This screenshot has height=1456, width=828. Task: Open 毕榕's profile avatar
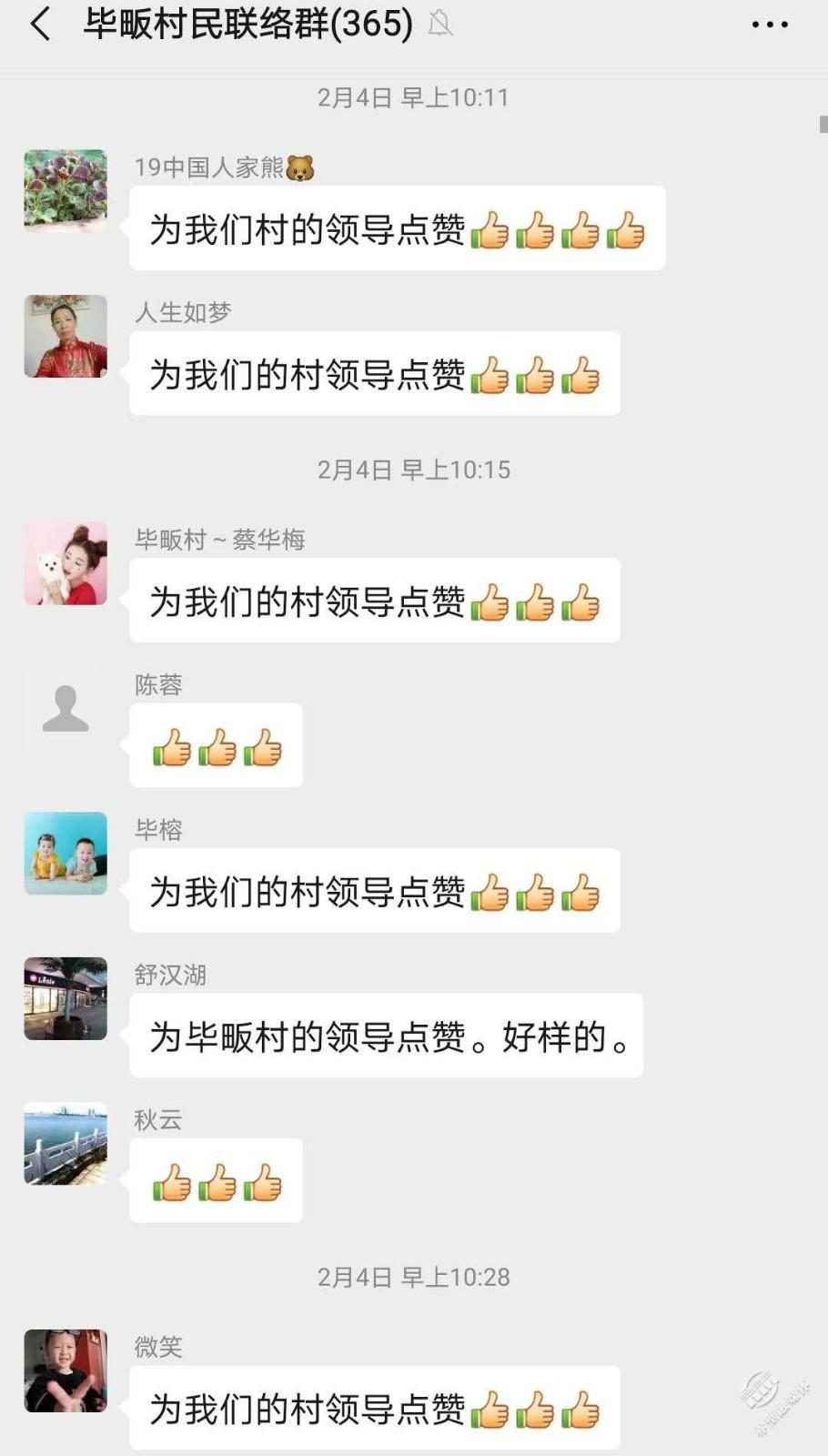pyautogui.click(x=66, y=854)
